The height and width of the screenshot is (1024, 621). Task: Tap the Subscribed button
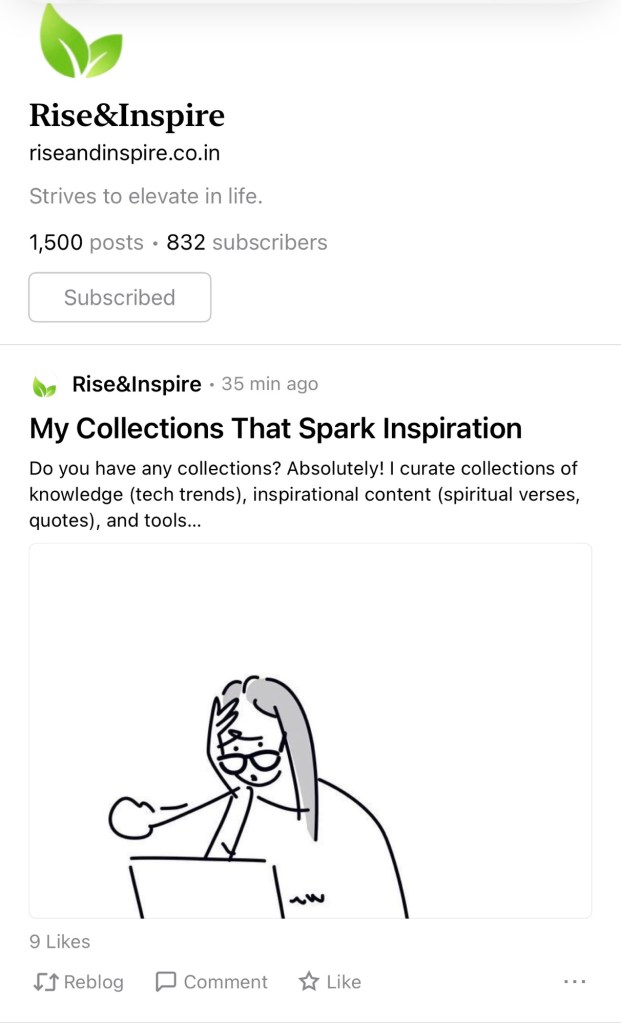pos(120,297)
